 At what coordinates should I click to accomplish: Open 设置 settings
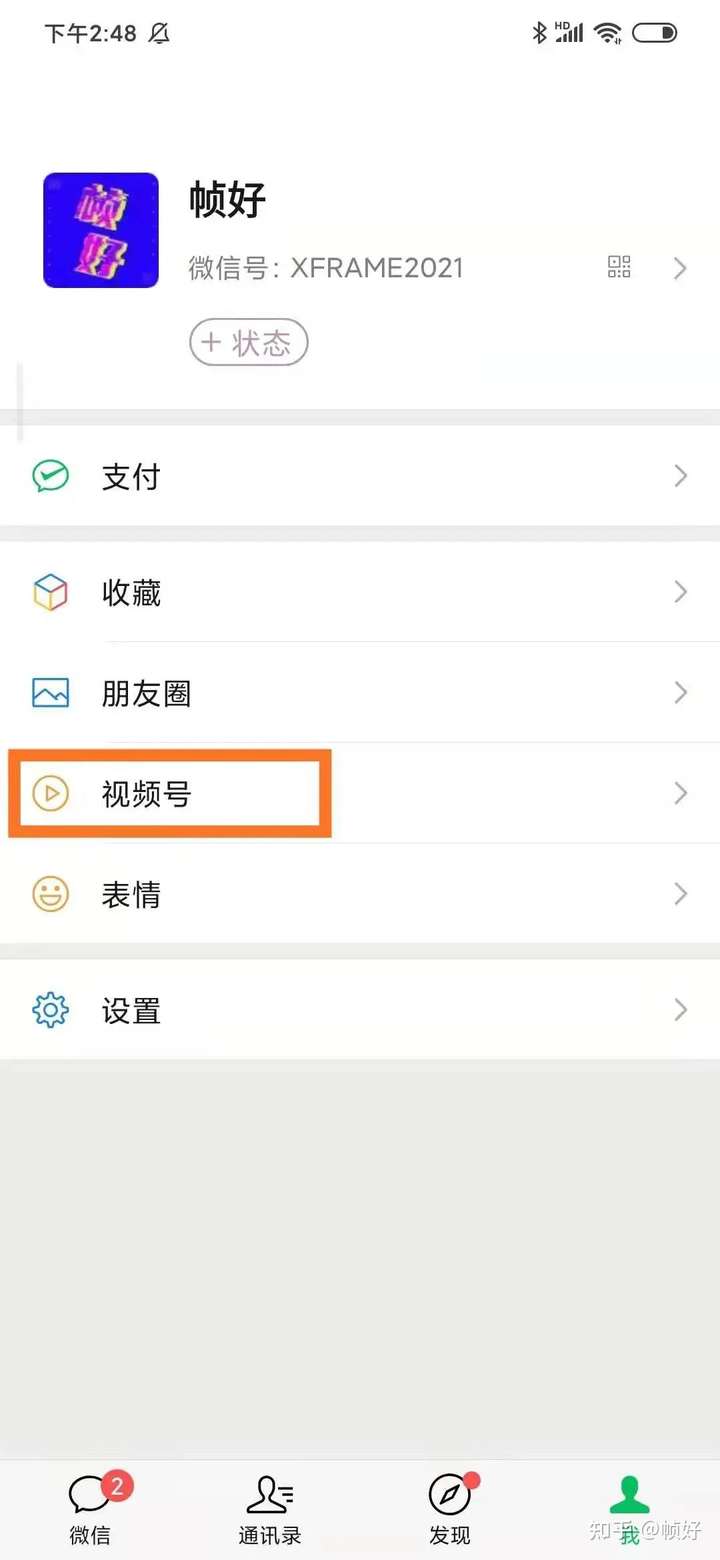point(360,1010)
